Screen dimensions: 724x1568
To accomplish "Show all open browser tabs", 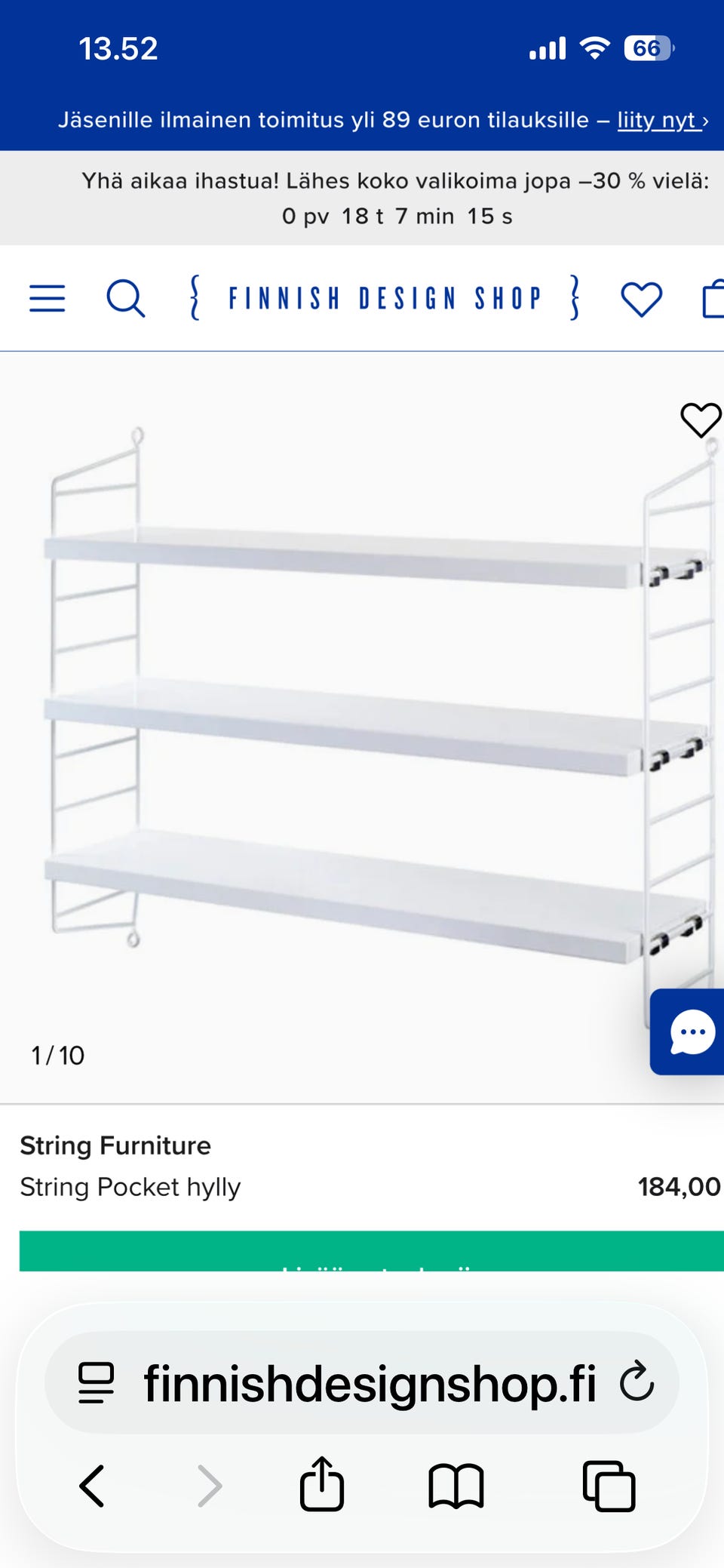I will (609, 1486).
